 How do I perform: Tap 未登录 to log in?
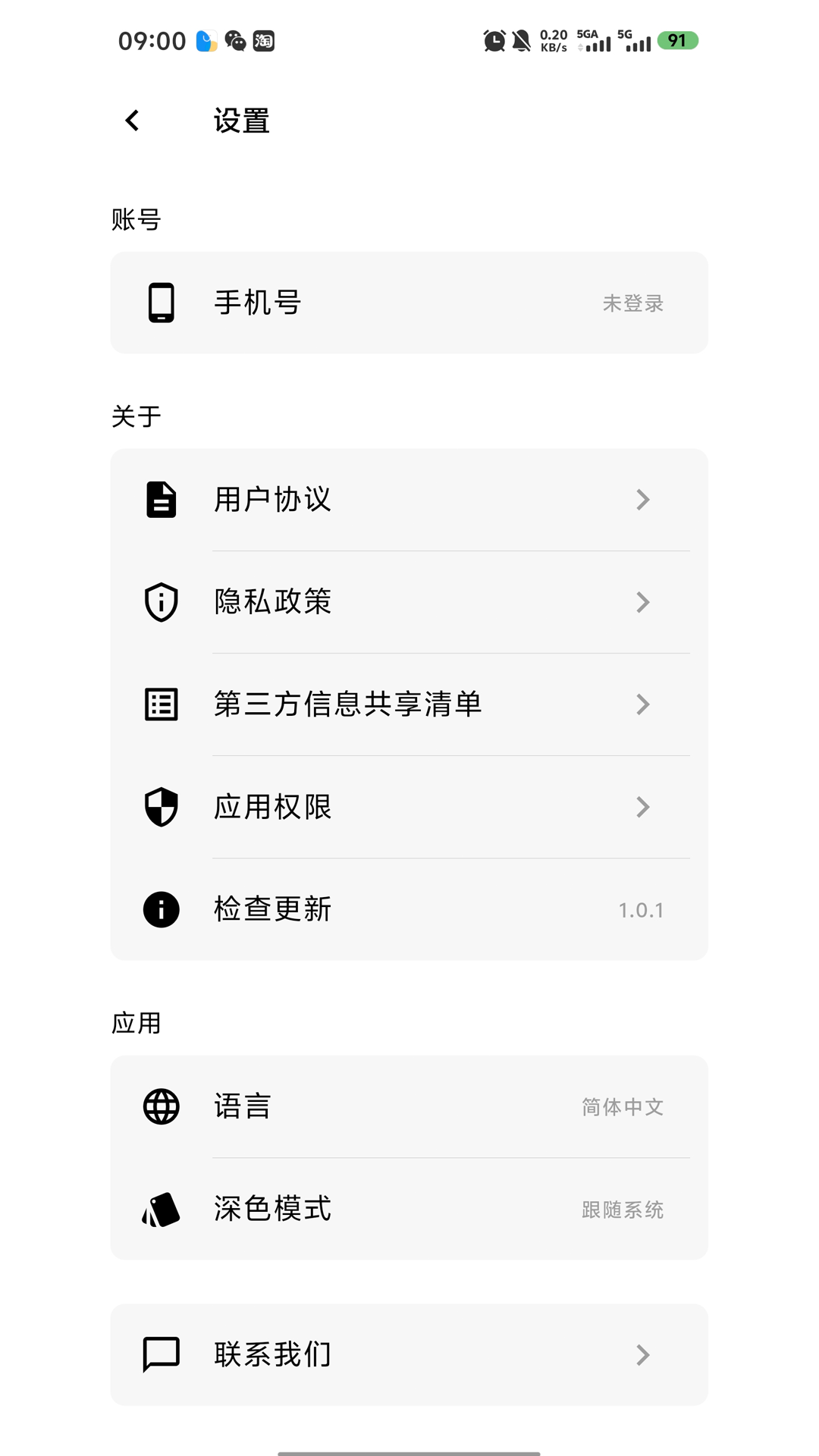[x=632, y=302]
